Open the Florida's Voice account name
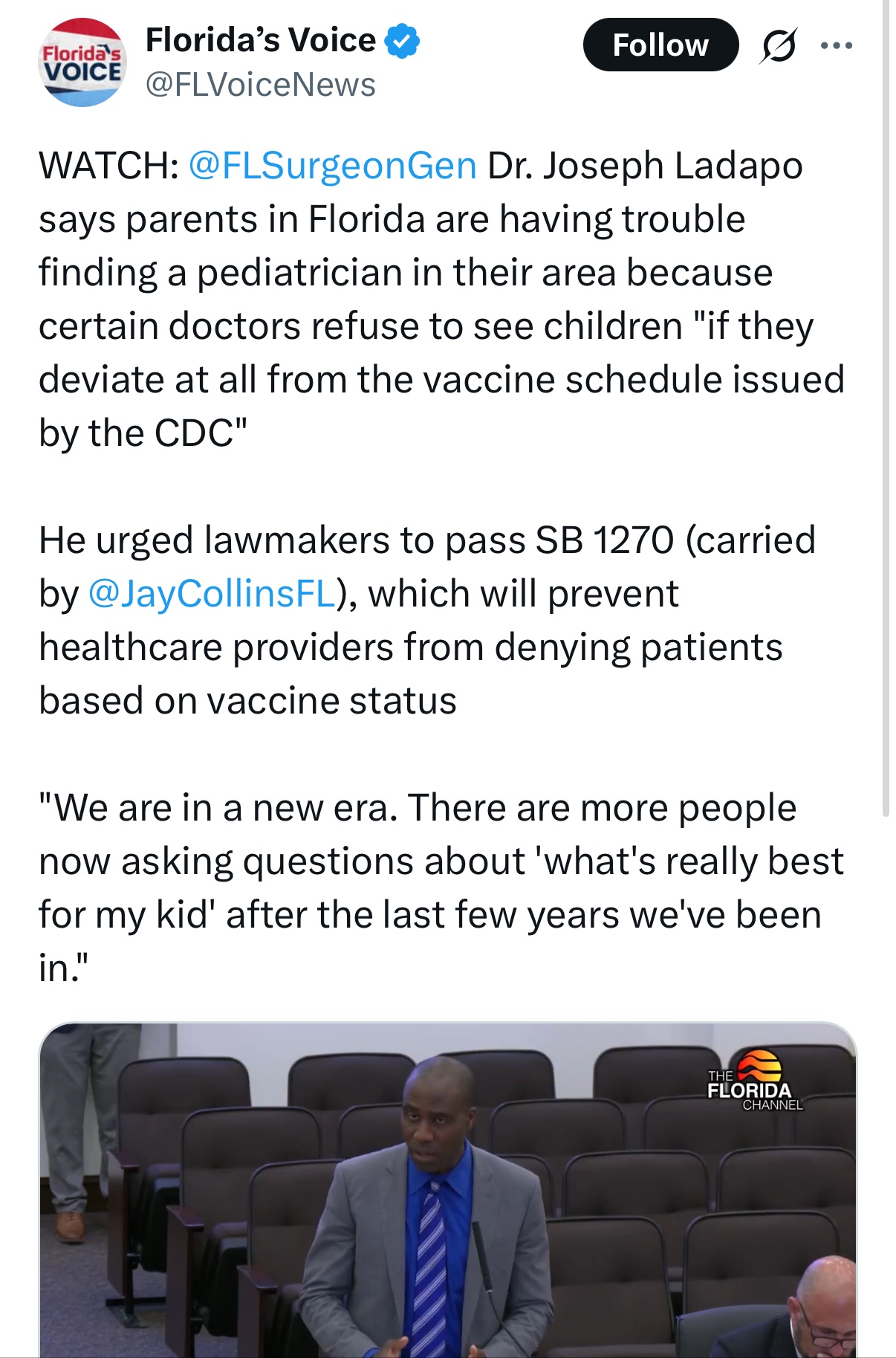 click(261, 40)
